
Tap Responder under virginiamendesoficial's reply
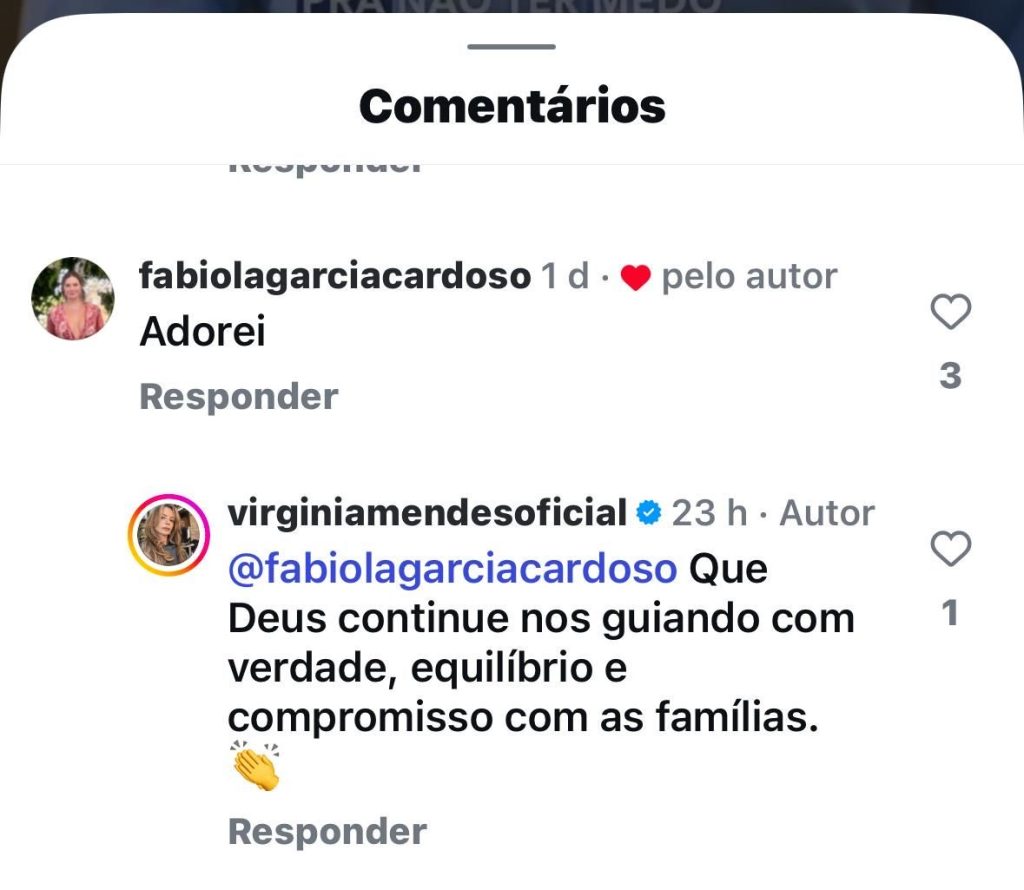[x=327, y=832]
